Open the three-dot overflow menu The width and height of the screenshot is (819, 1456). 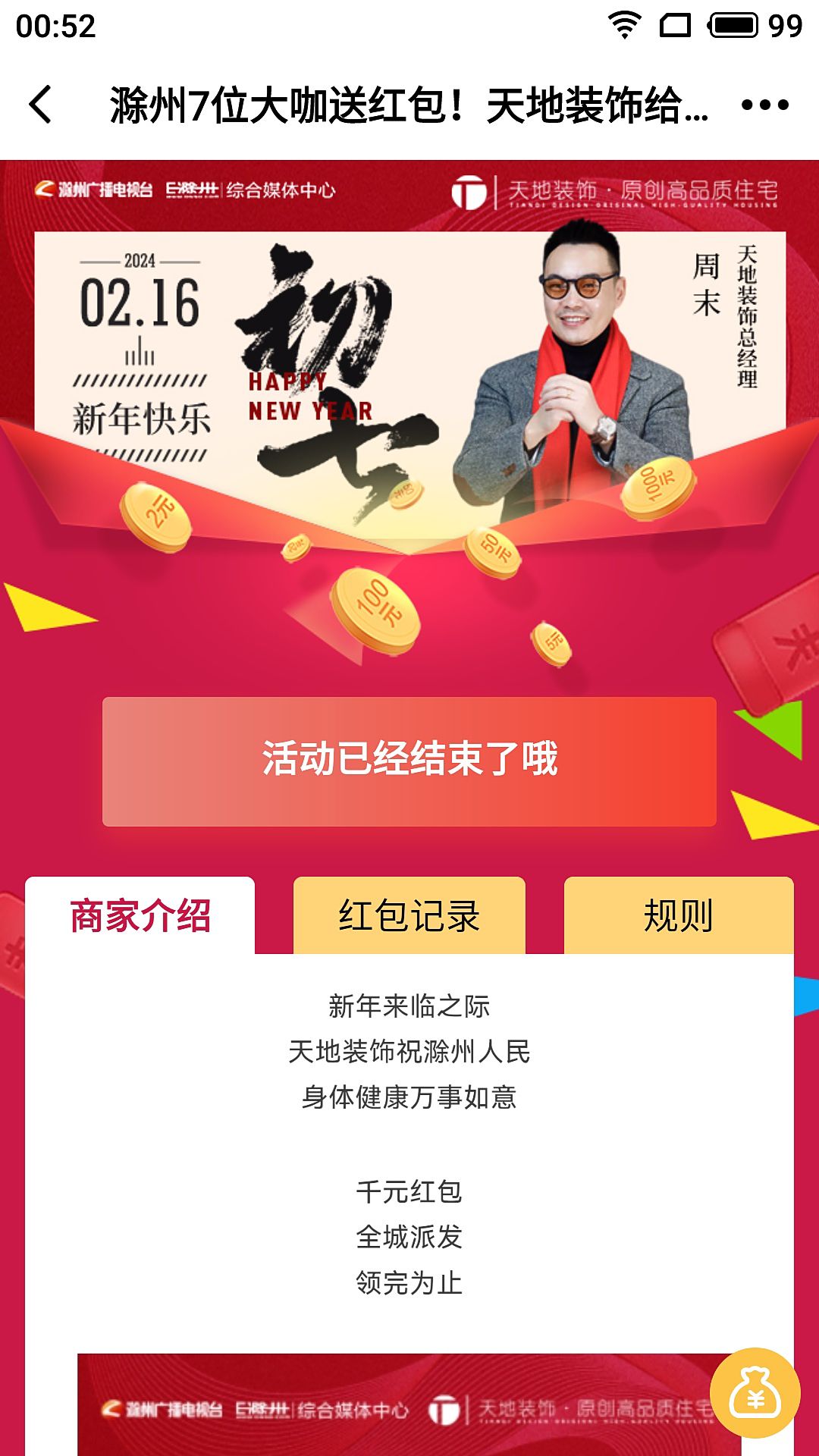click(x=764, y=105)
